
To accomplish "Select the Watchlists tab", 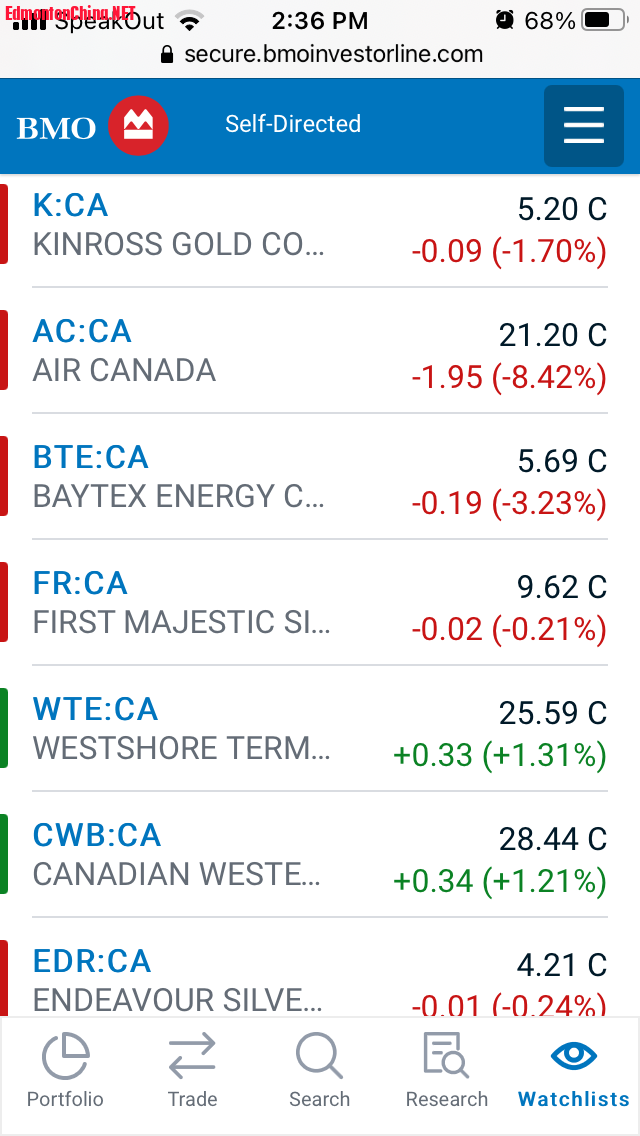I will 574,1072.
